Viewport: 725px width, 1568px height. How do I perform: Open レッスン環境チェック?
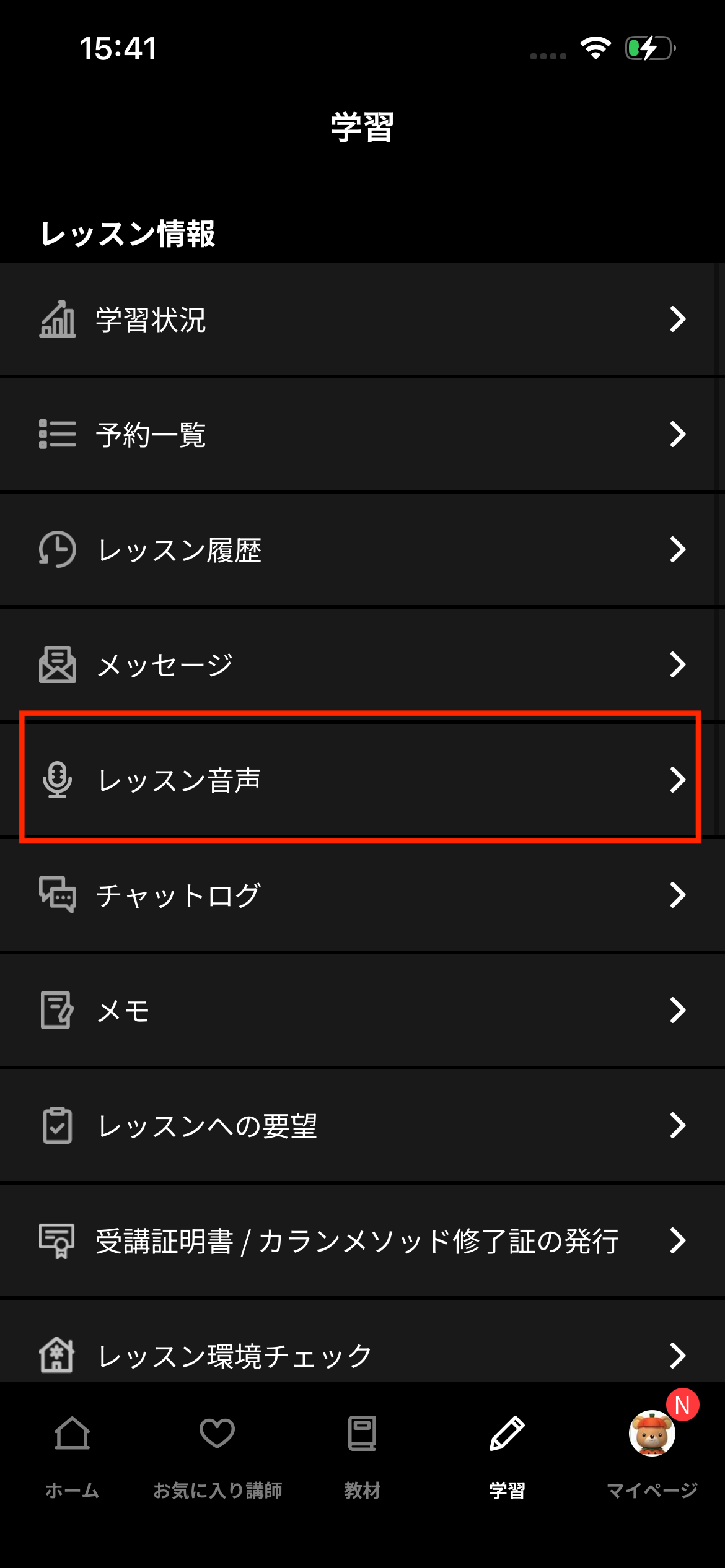point(362,1355)
